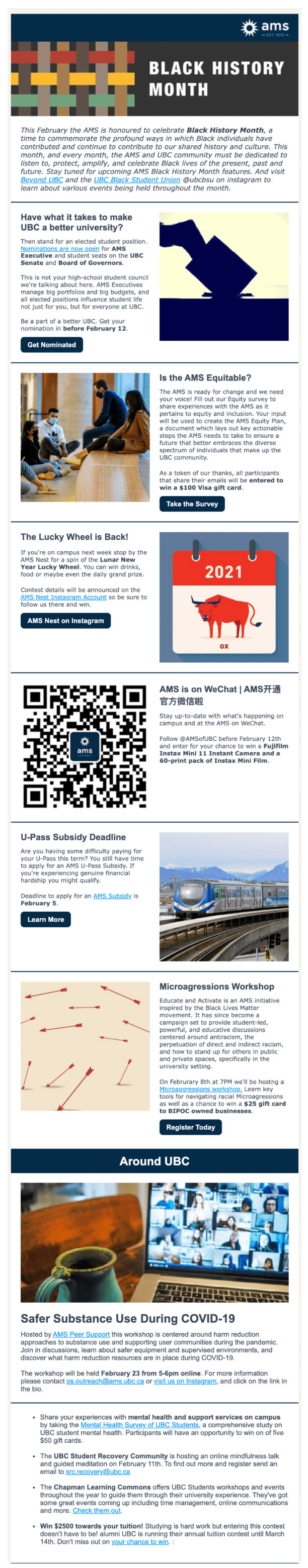Open the AMS Peer Support link
Screen dimensions: 308x1568
pos(81,1334)
